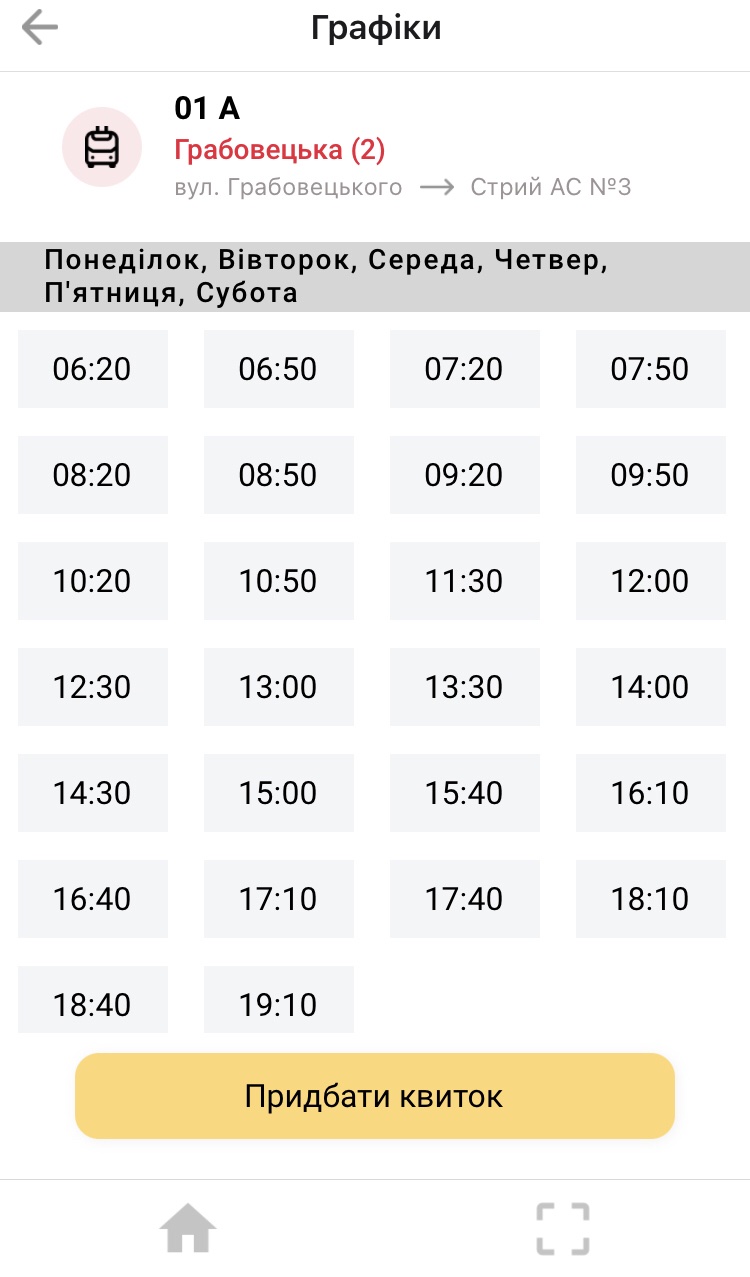This screenshot has height=1277, width=750.
Task: Tap the Придбати квиток button
Action: pyautogui.click(x=375, y=1096)
